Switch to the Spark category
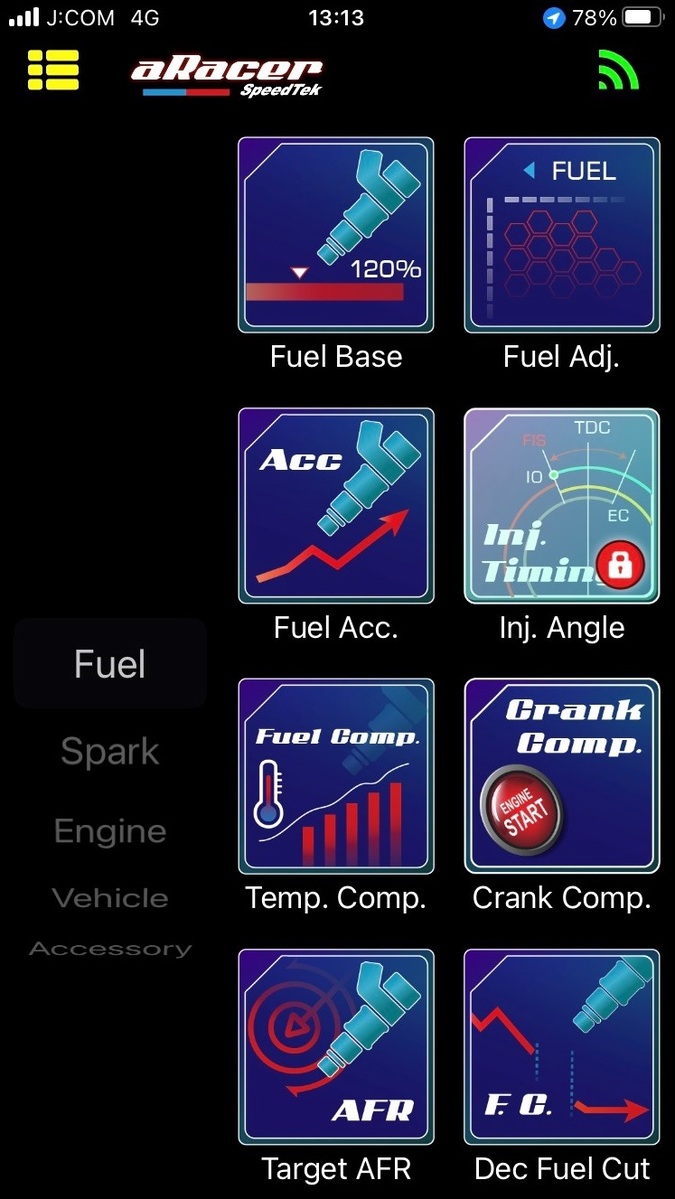675x1199 pixels. pyautogui.click(x=110, y=752)
